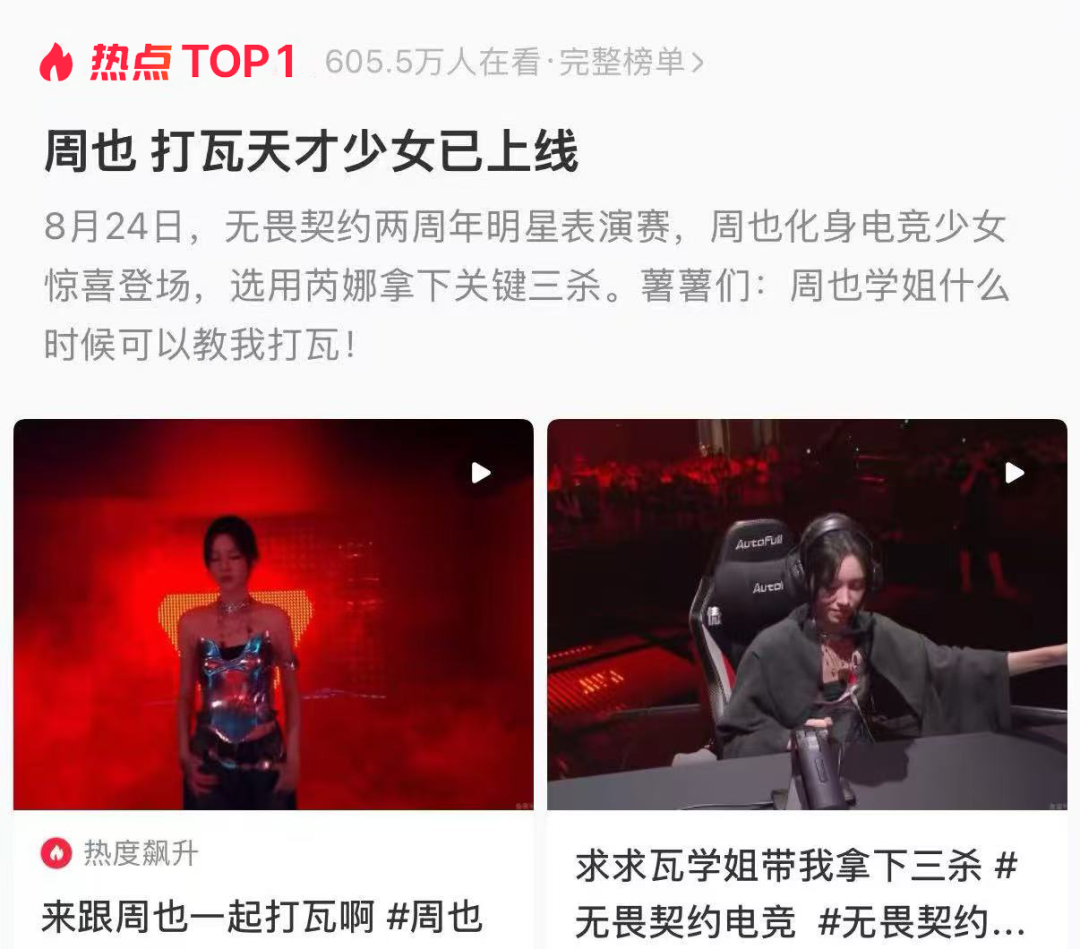Open the hot topic 周也 打瓦天才少女已上线

pyautogui.click(x=311, y=155)
